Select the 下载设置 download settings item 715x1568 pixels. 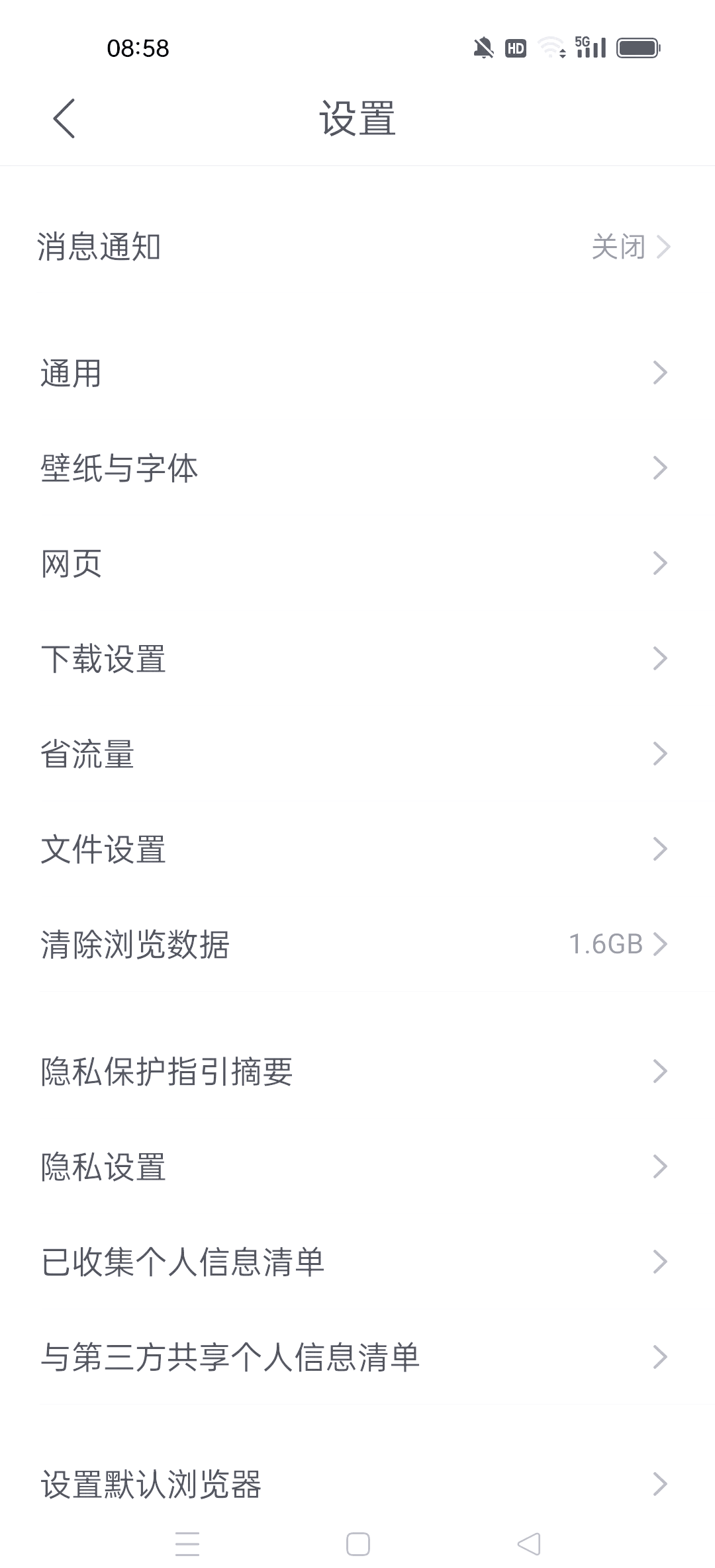click(x=358, y=658)
